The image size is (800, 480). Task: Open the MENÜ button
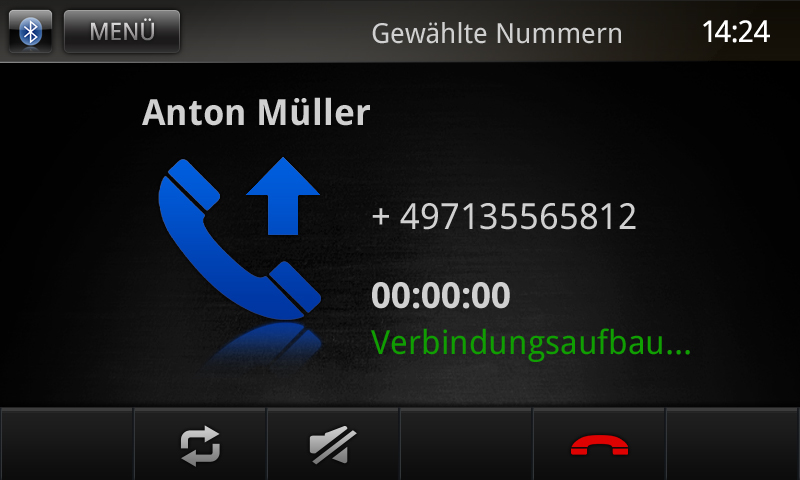[x=122, y=31]
